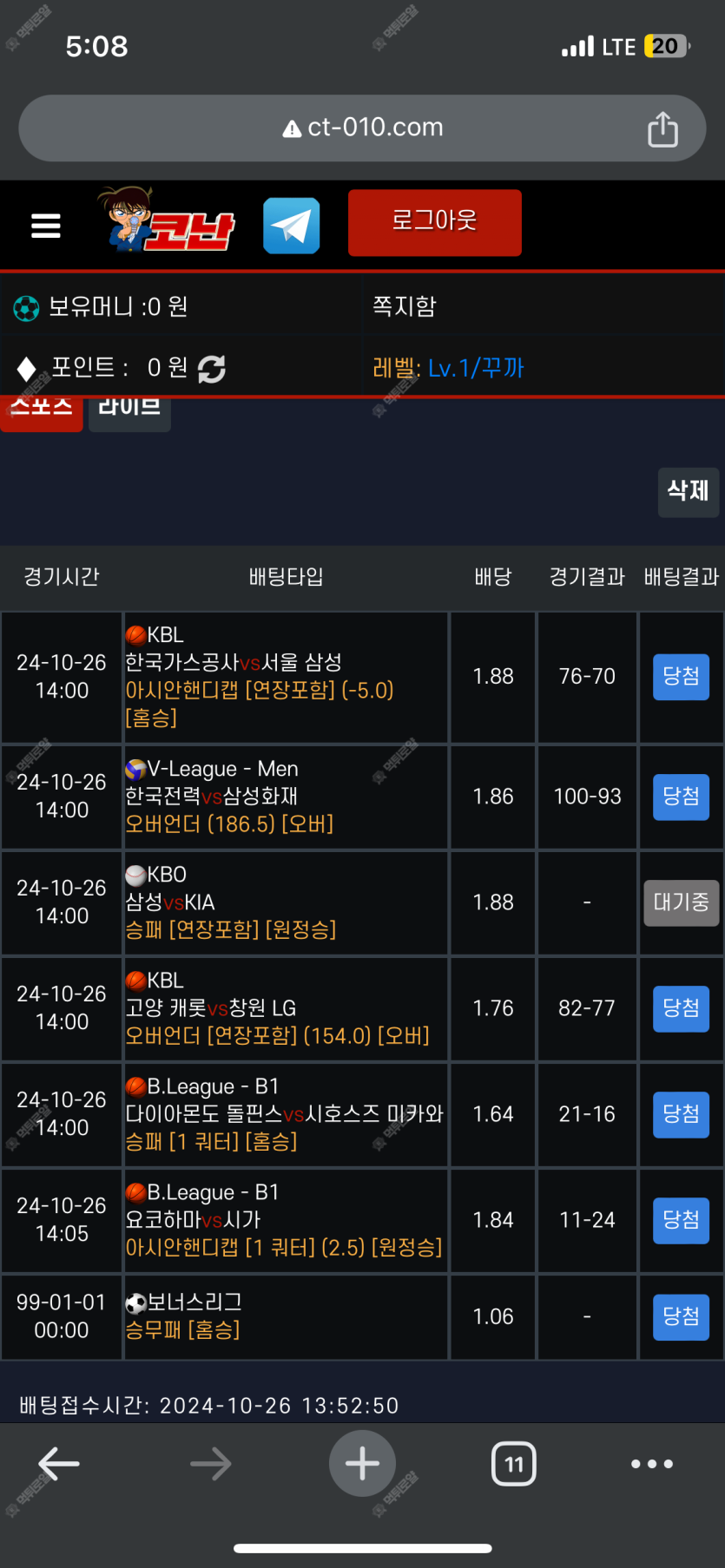Open a new browser tab

tap(362, 1464)
